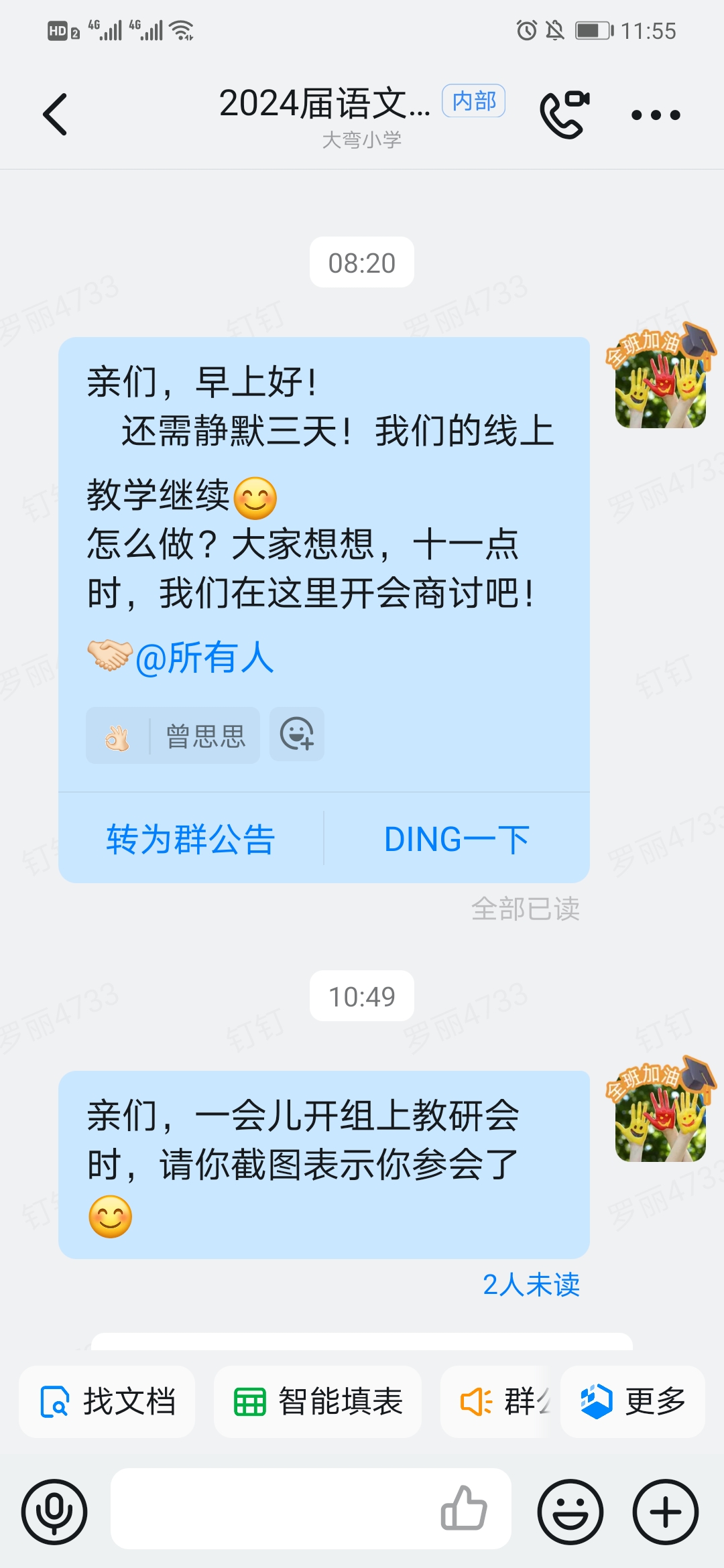Screen dimensions: 724x1568
Task: Start a group voice or video call
Action: [x=564, y=115]
